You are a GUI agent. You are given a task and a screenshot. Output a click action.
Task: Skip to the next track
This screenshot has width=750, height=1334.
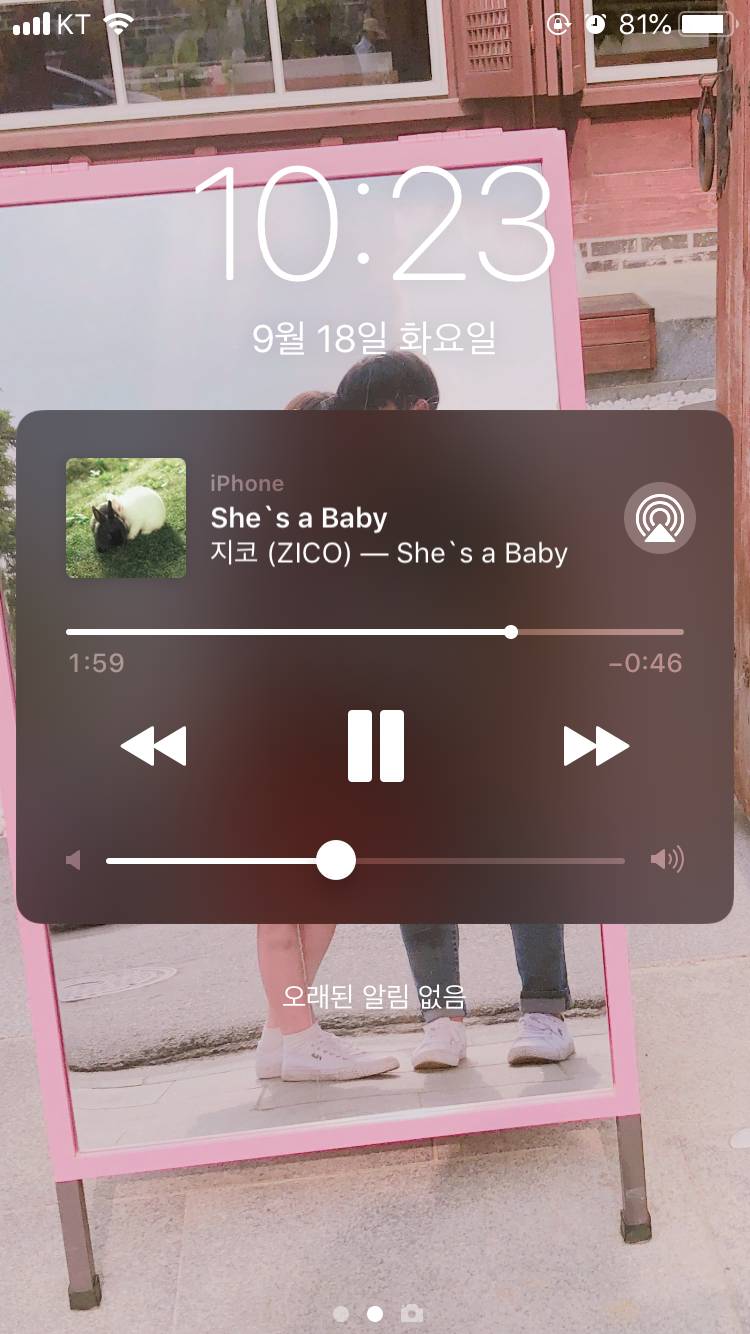coord(596,746)
